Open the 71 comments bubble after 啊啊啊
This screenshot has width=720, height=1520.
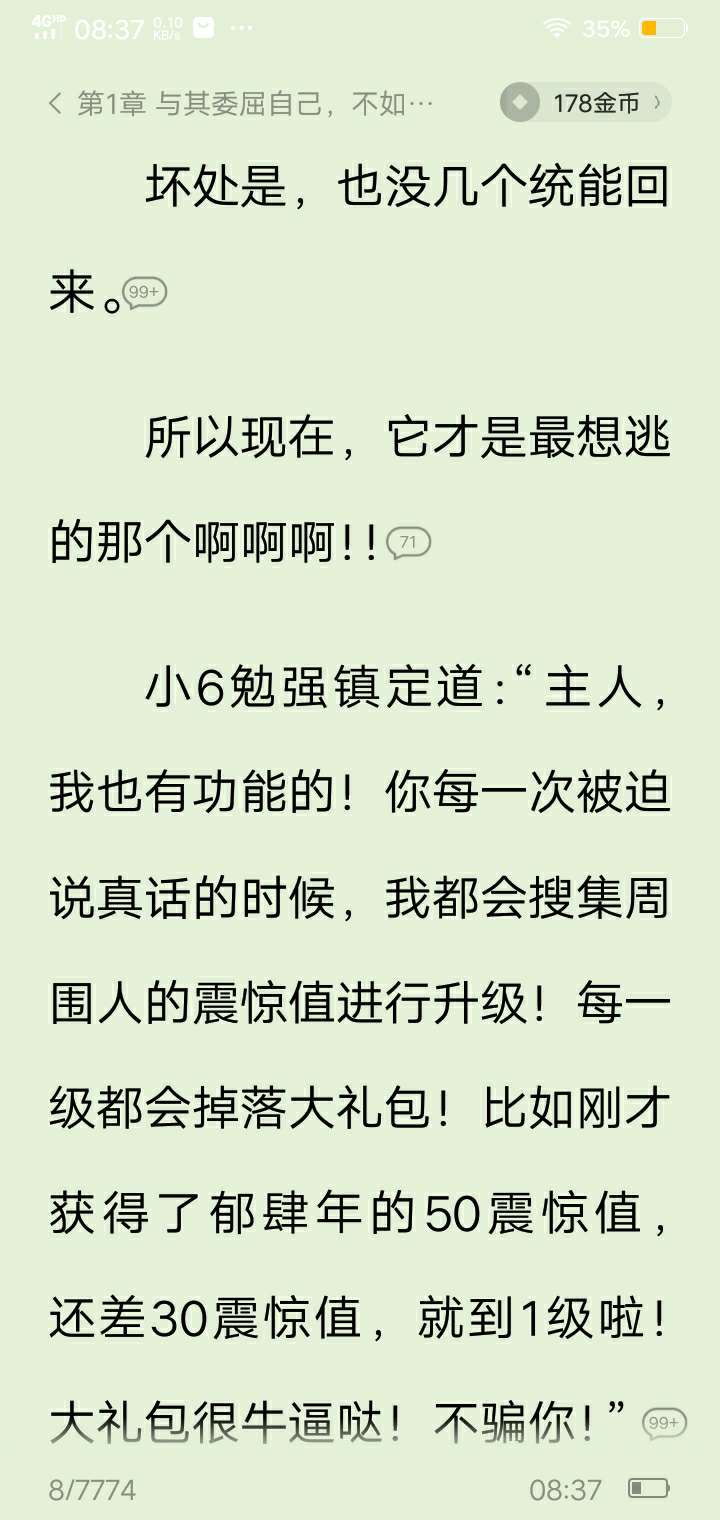[x=408, y=543]
